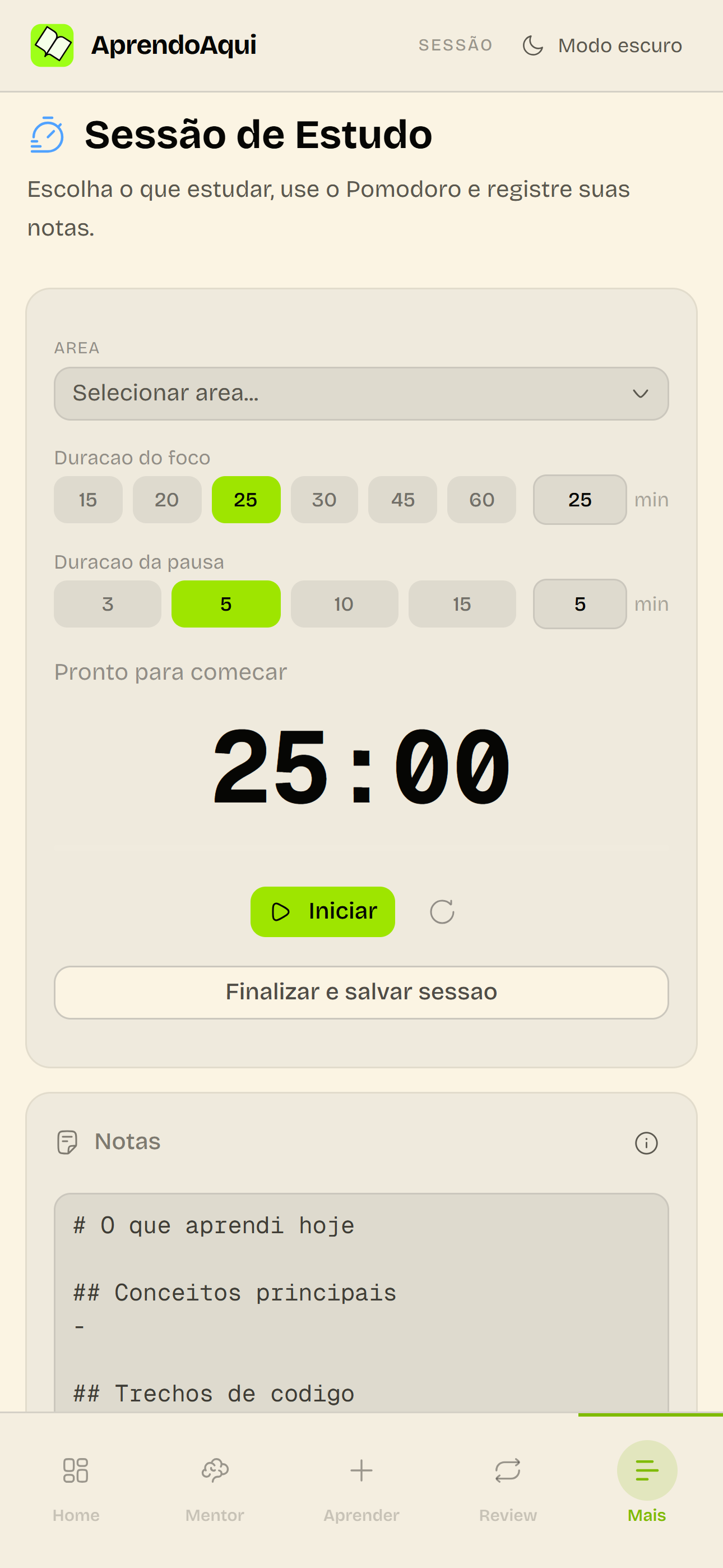The width and height of the screenshot is (723, 1568).
Task: Click the custom break minutes field
Action: pyautogui.click(x=579, y=604)
